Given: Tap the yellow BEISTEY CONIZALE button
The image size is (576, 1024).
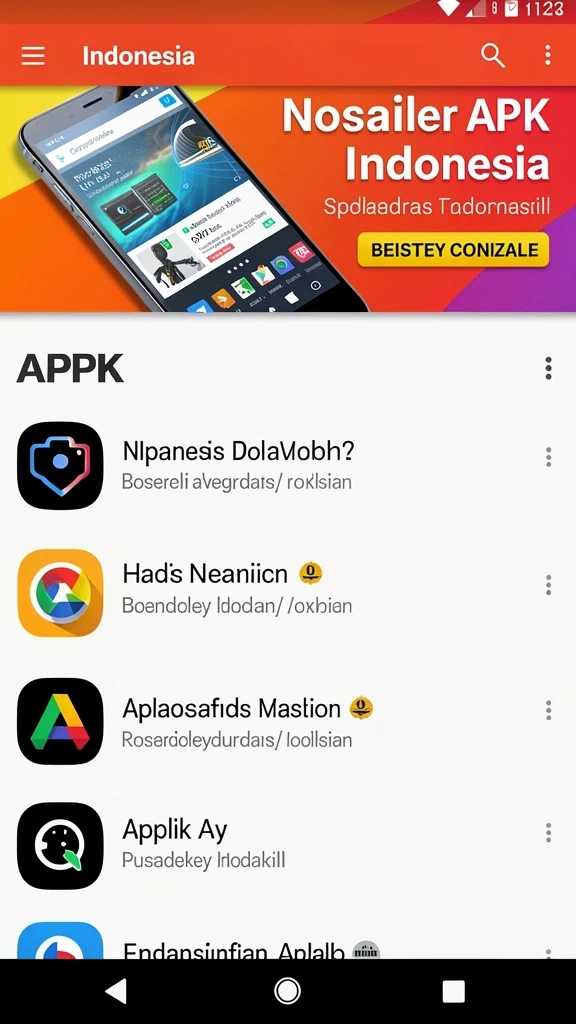Looking at the screenshot, I should point(453,249).
